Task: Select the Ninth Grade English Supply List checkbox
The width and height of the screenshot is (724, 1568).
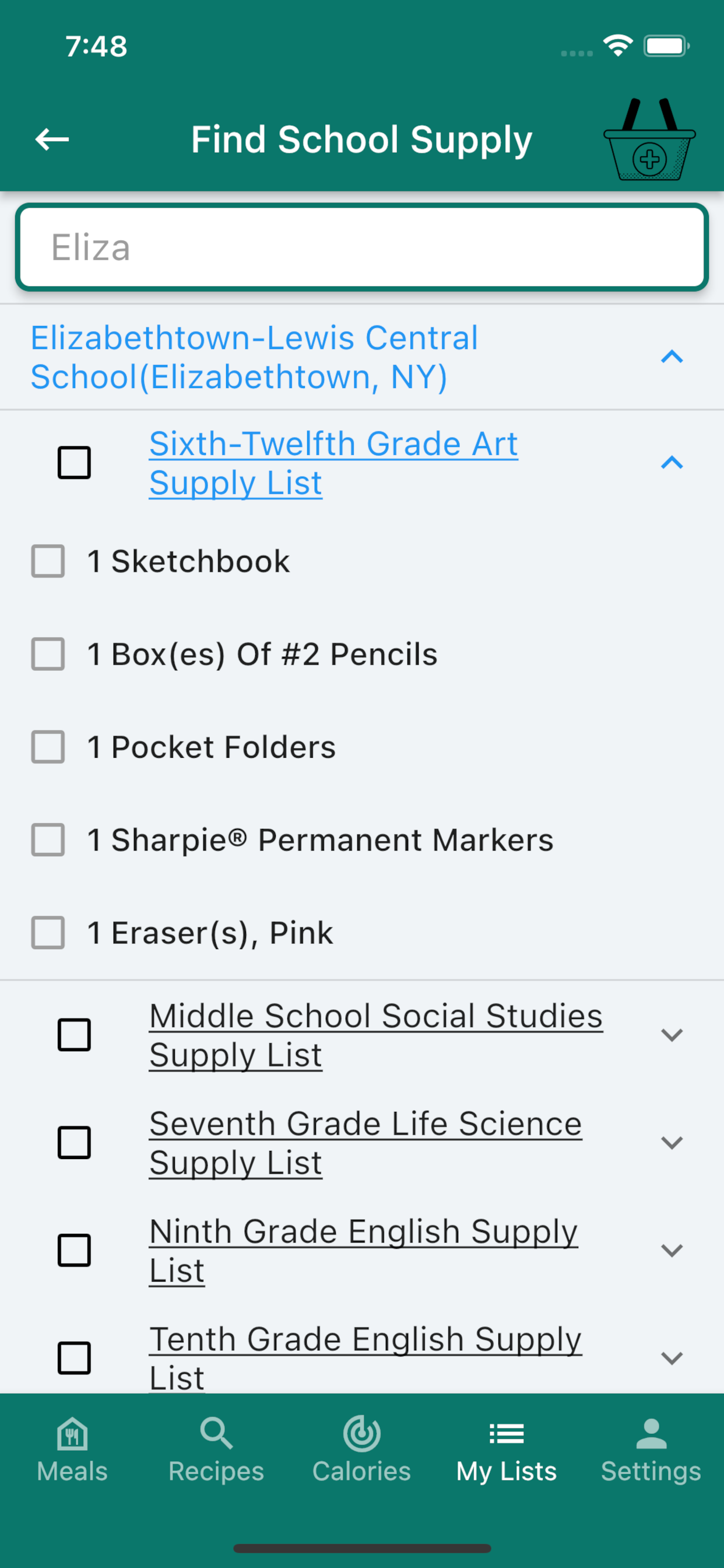Action: point(74,1250)
